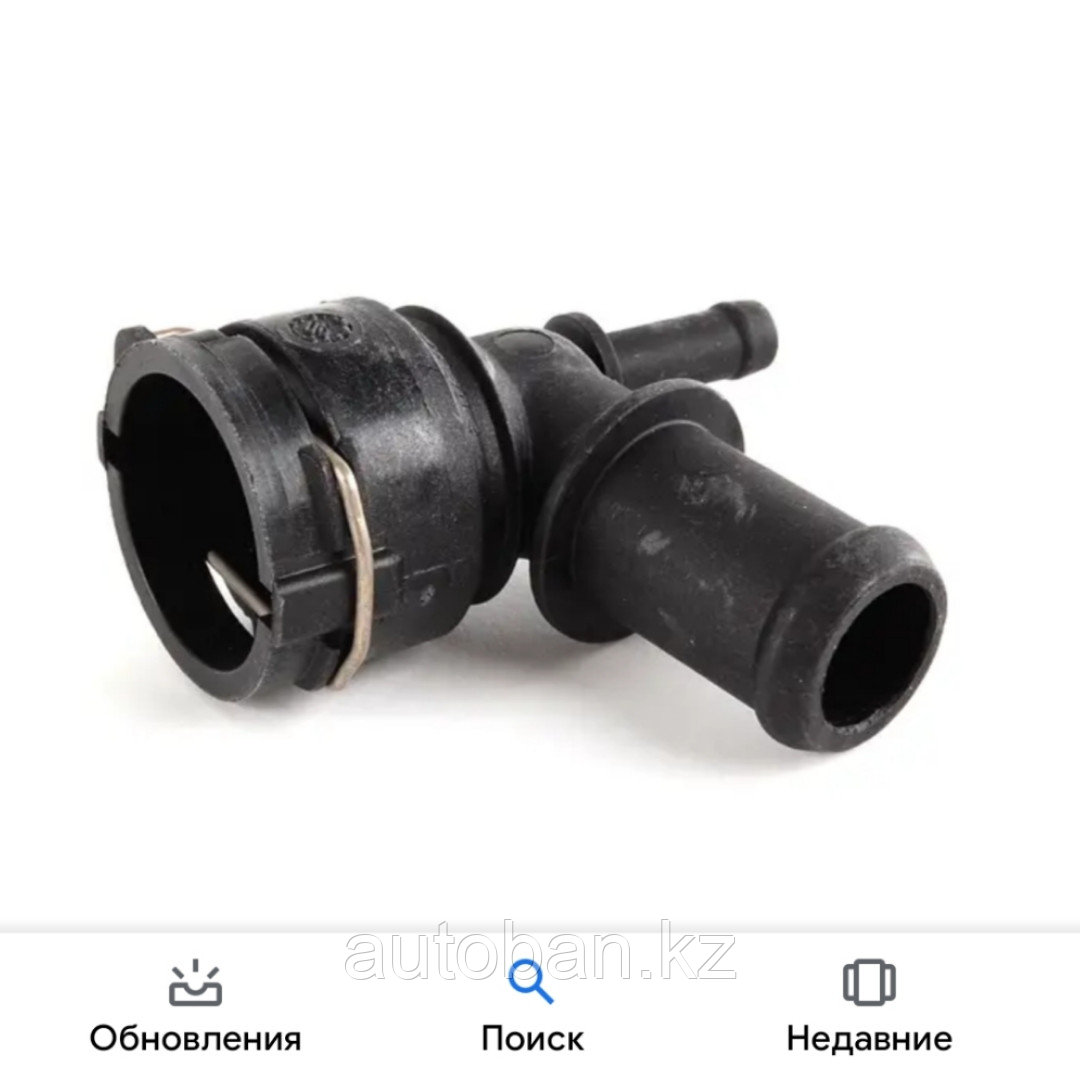The width and height of the screenshot is (1080, 1080).
Task: Switch to the Обновления tab
Action: (195, 1006)
